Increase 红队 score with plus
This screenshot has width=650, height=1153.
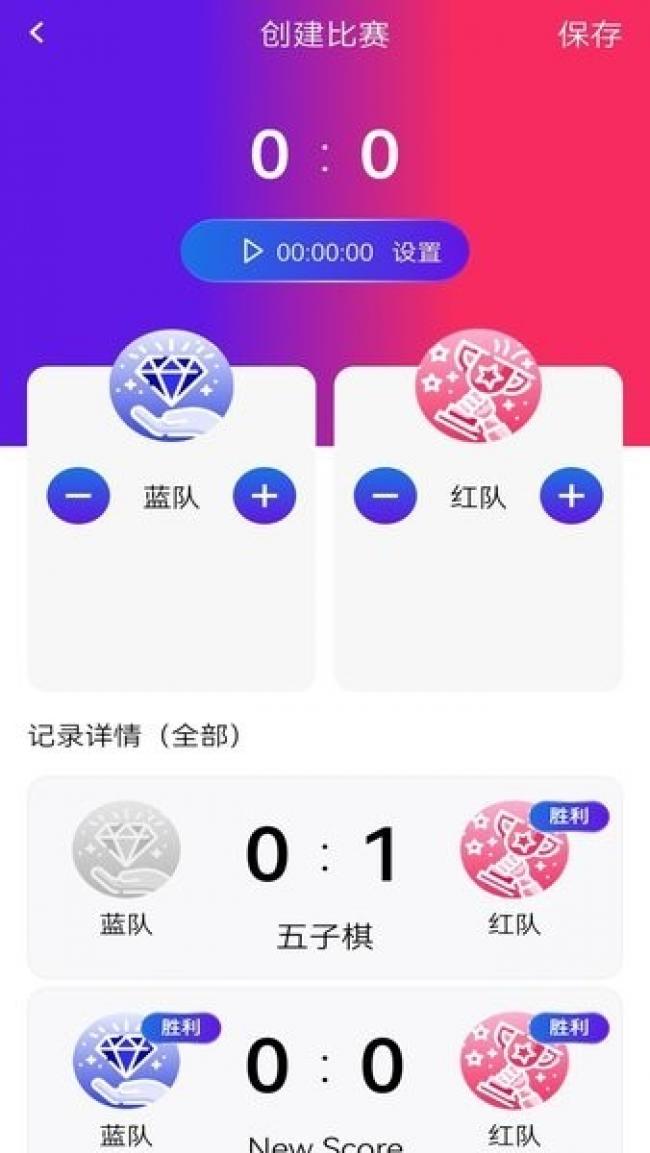(x=571, y=496)
